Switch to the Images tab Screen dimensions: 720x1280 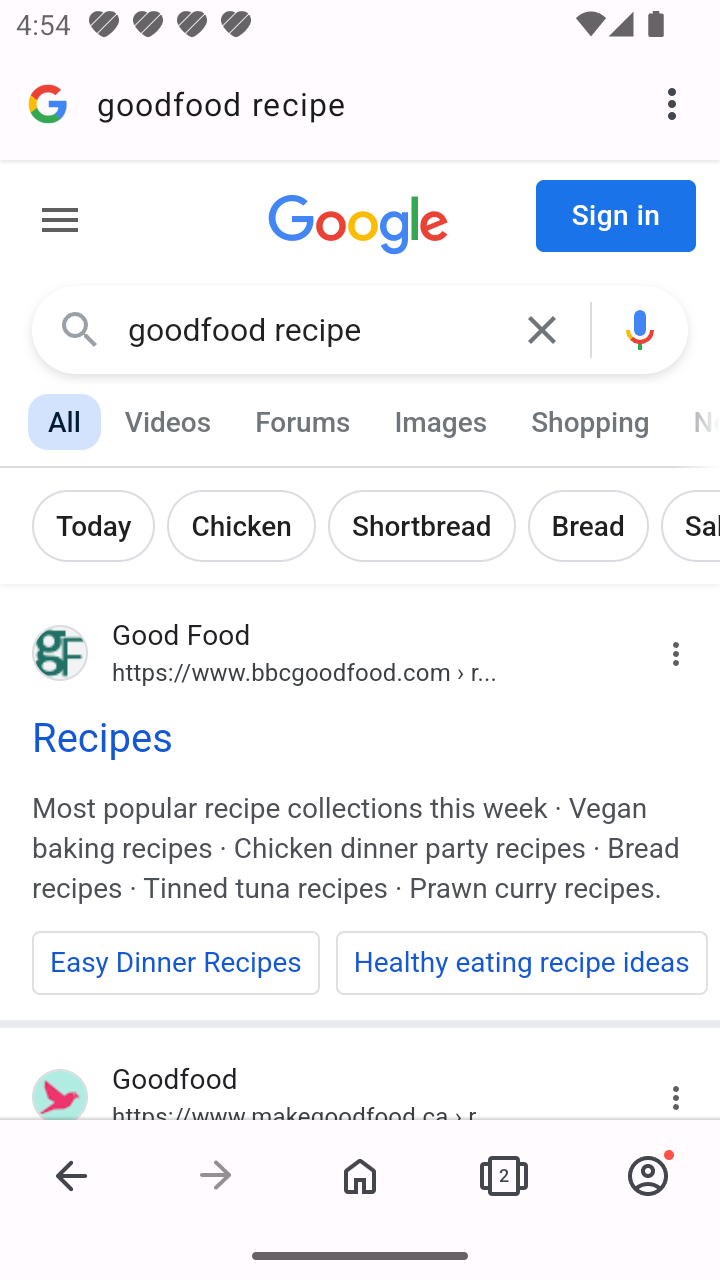coord(440,422)
